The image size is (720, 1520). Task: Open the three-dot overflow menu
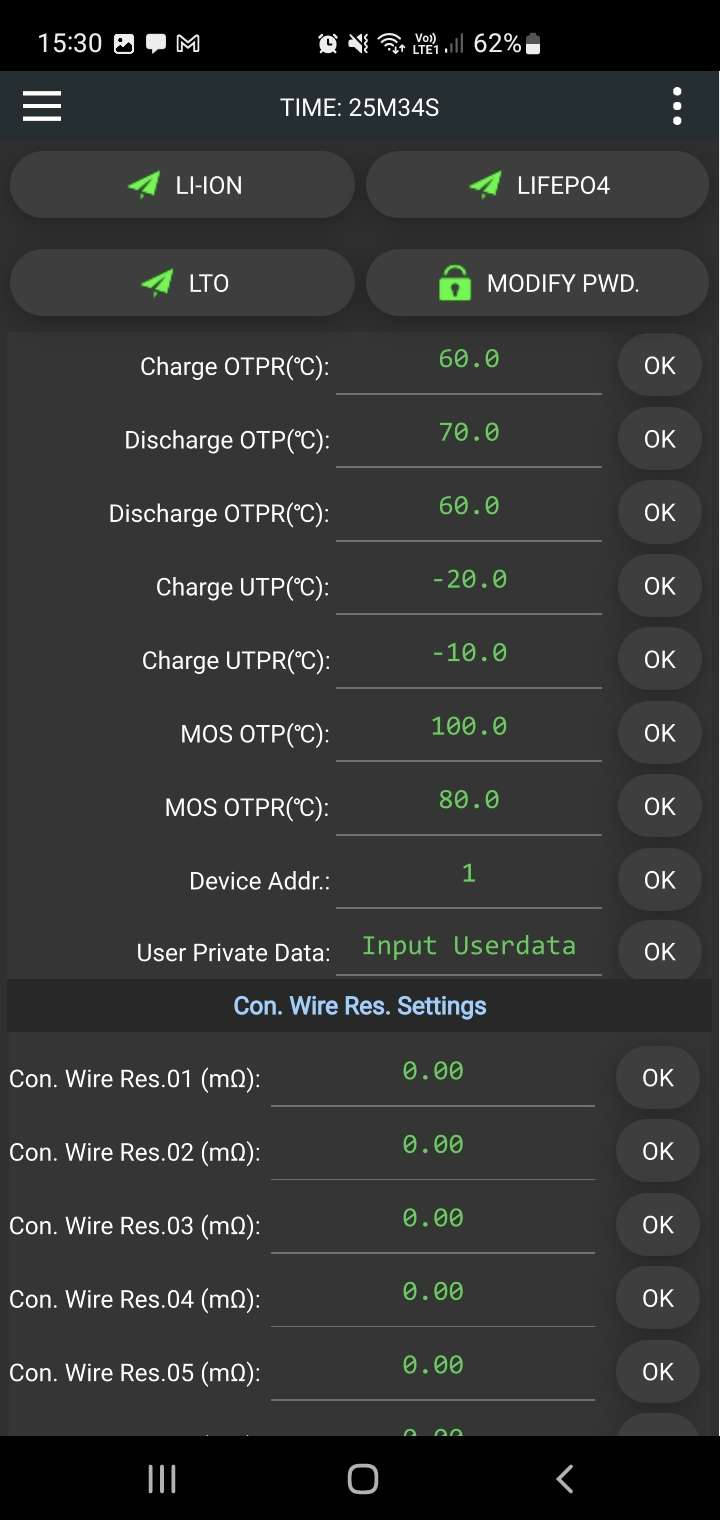[677, 106]
